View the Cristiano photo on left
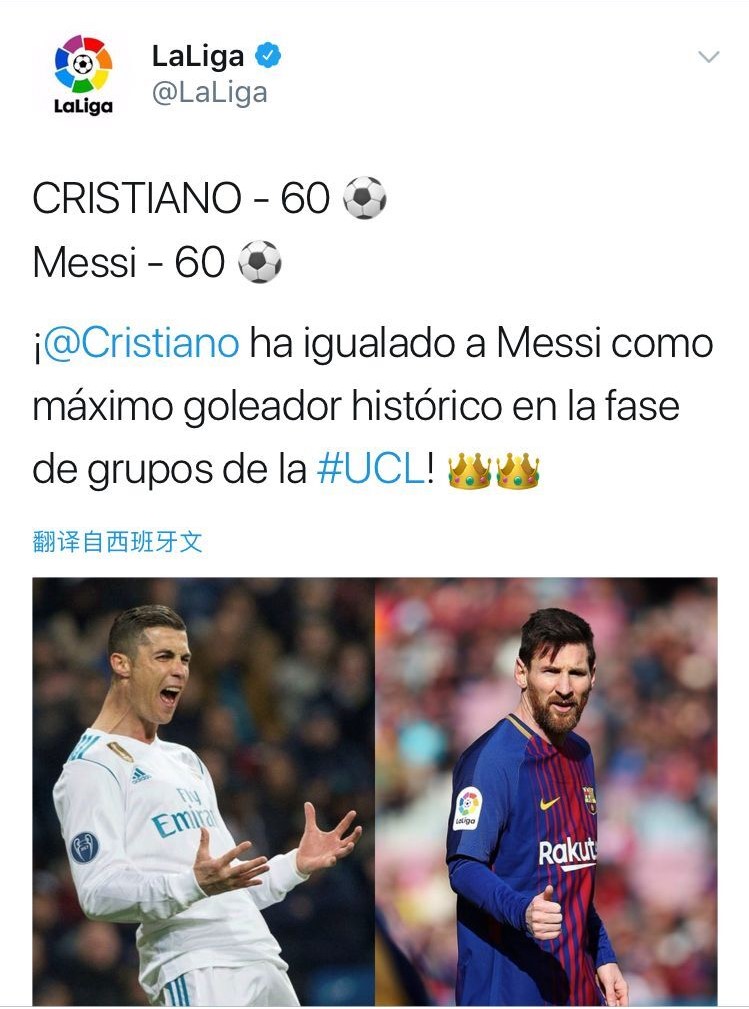Image resolution: width=749 pixels, height=1009 pixels. click(203, 790)
